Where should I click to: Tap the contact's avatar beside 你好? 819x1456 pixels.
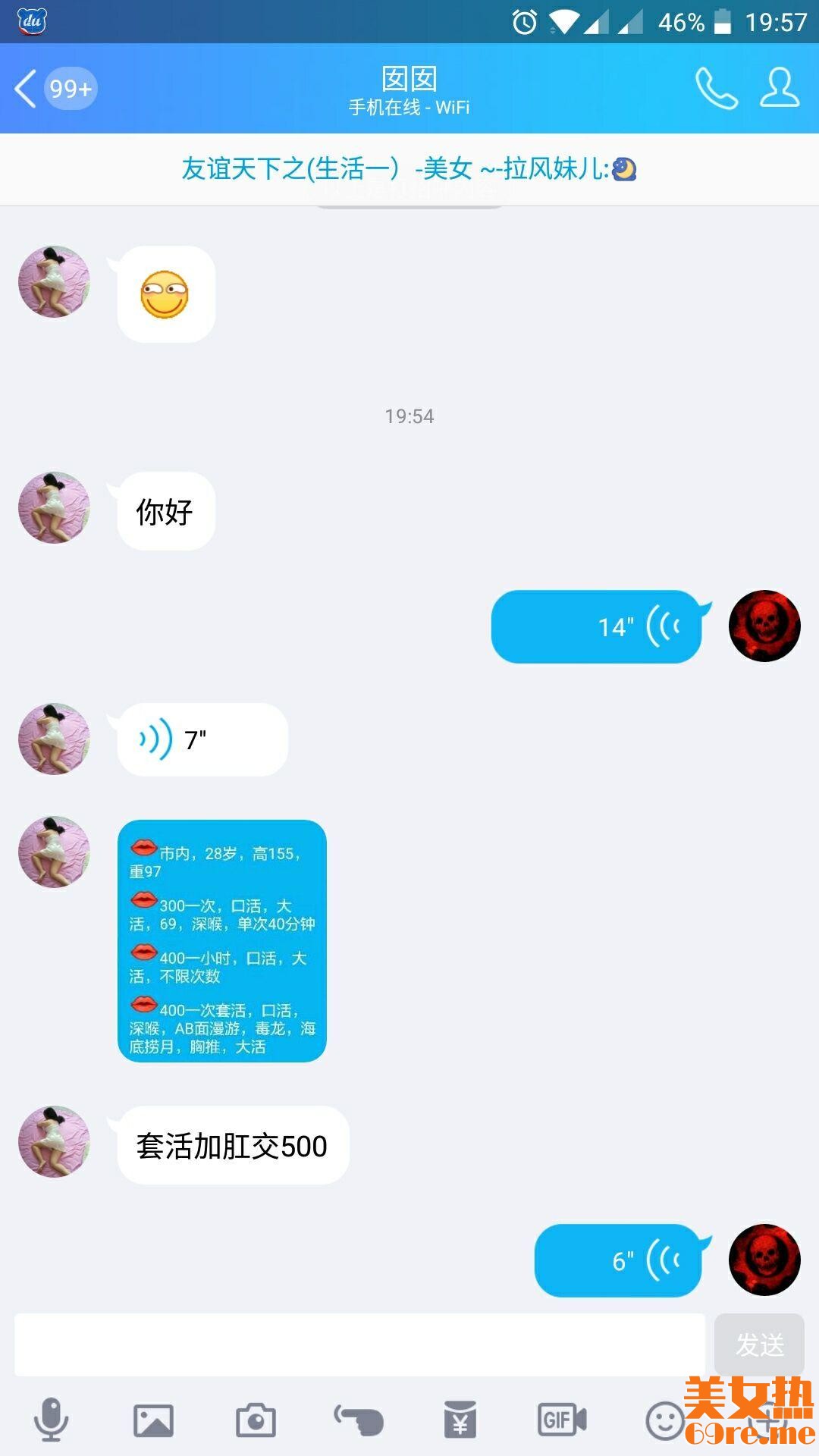point(54,507)
